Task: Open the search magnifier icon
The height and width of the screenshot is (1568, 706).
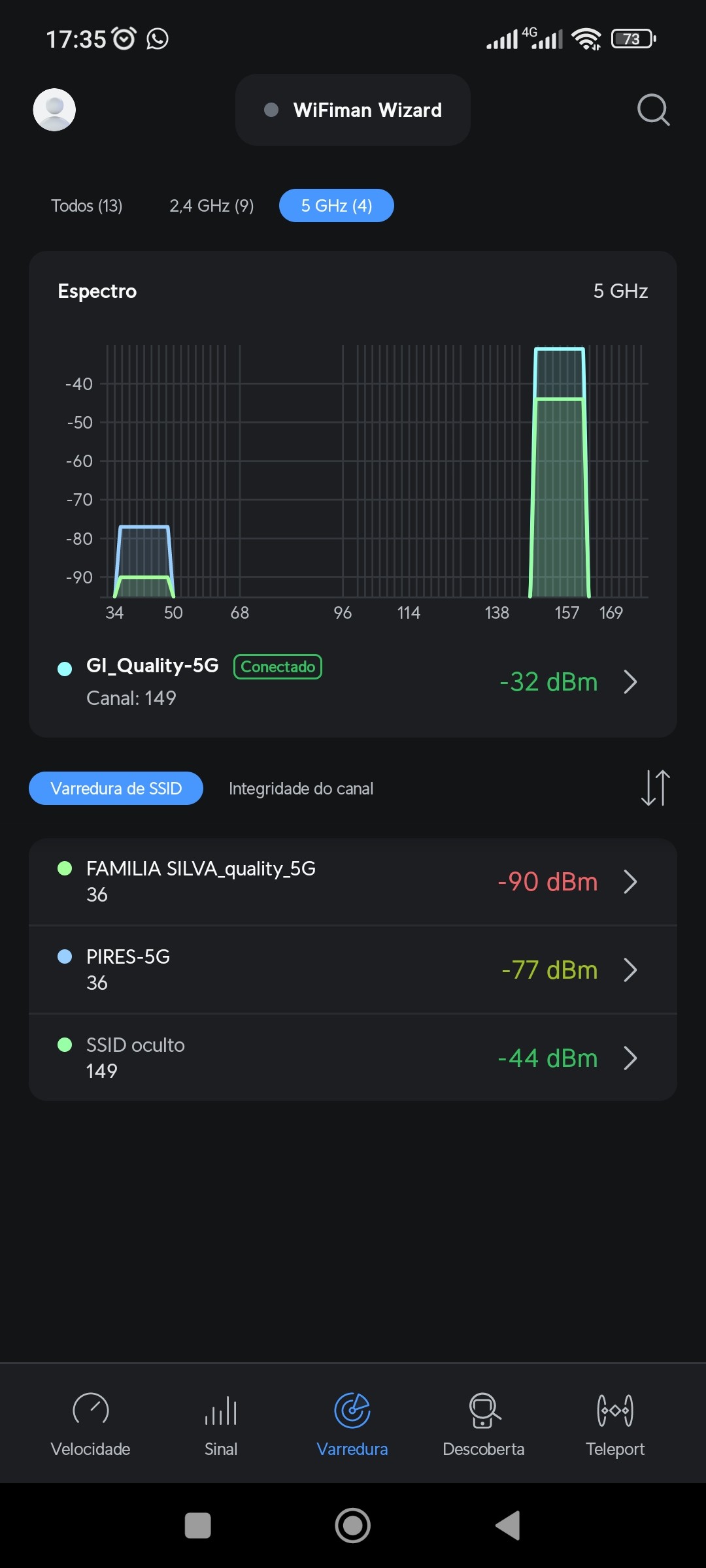Action: 653,110
